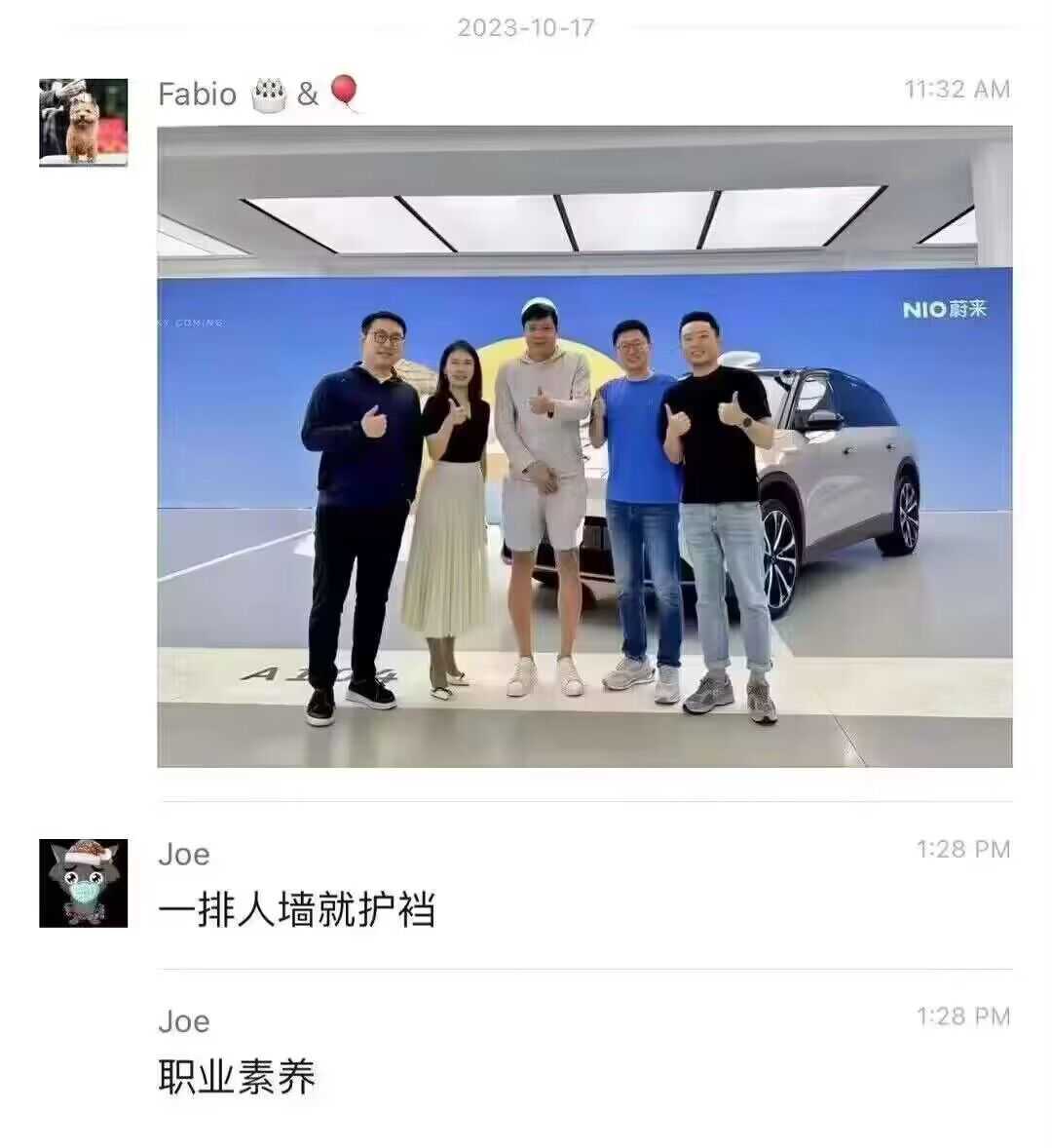1052x1148 pixels.
Task: Open Joe's cartoon avatar
Action: pyautogui.click(x=83, y=883)
